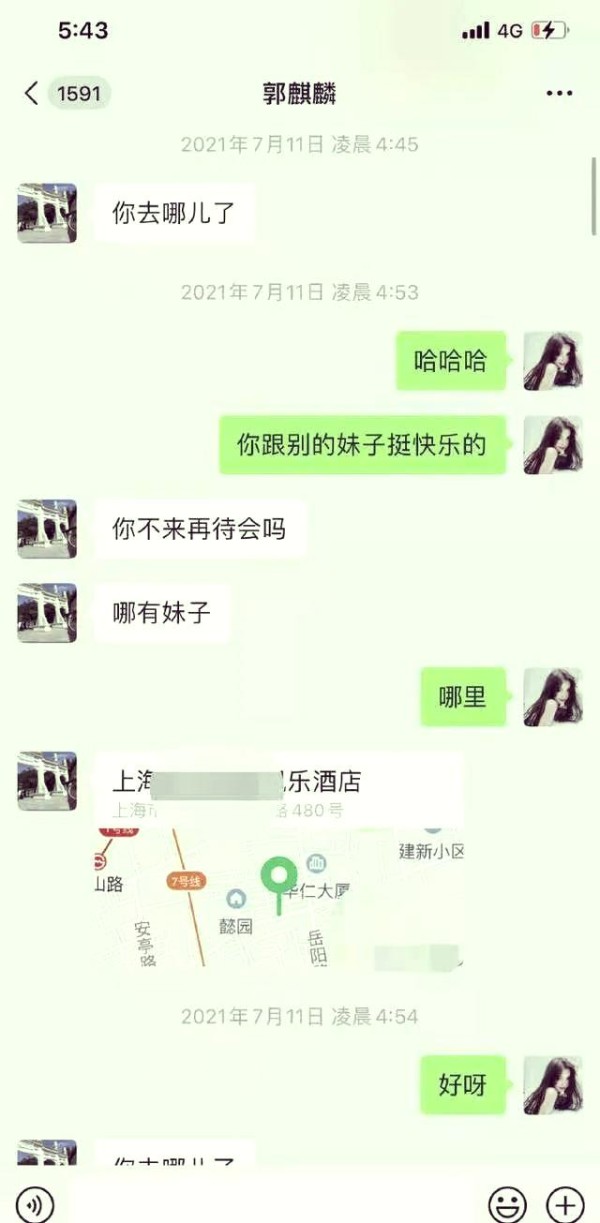This screenshot has width=600, height=1223.
Task: Open the plus attachment menu
Action: (x=566, y=1201)
